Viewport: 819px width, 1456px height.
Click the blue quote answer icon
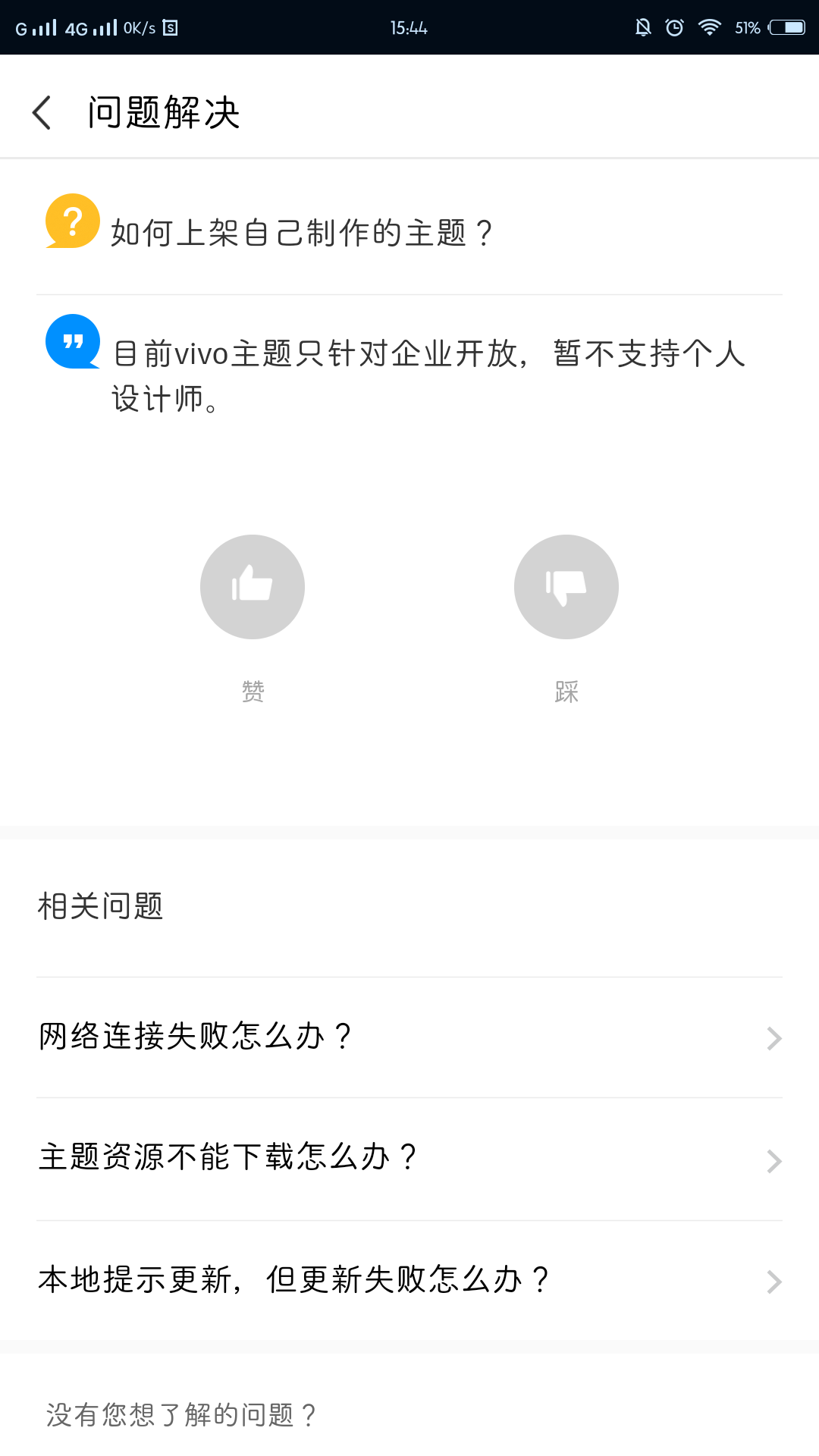click(x=73, y=344)
